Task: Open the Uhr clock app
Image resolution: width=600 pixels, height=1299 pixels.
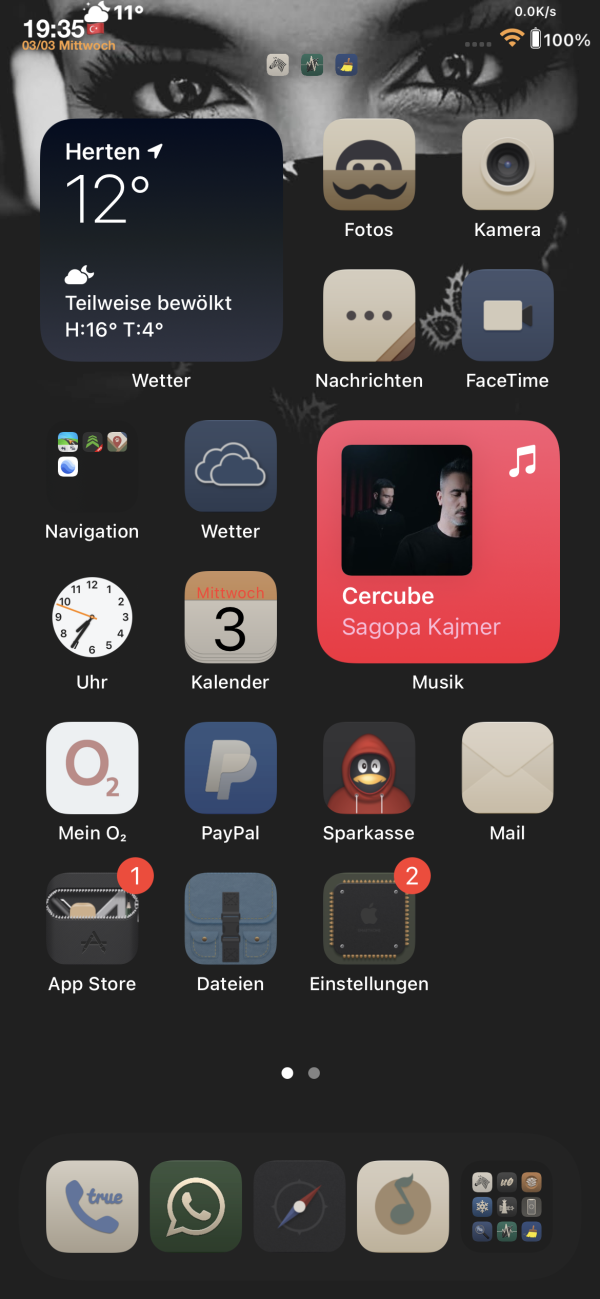Action: pyautogui.click(x=92, y=617)
